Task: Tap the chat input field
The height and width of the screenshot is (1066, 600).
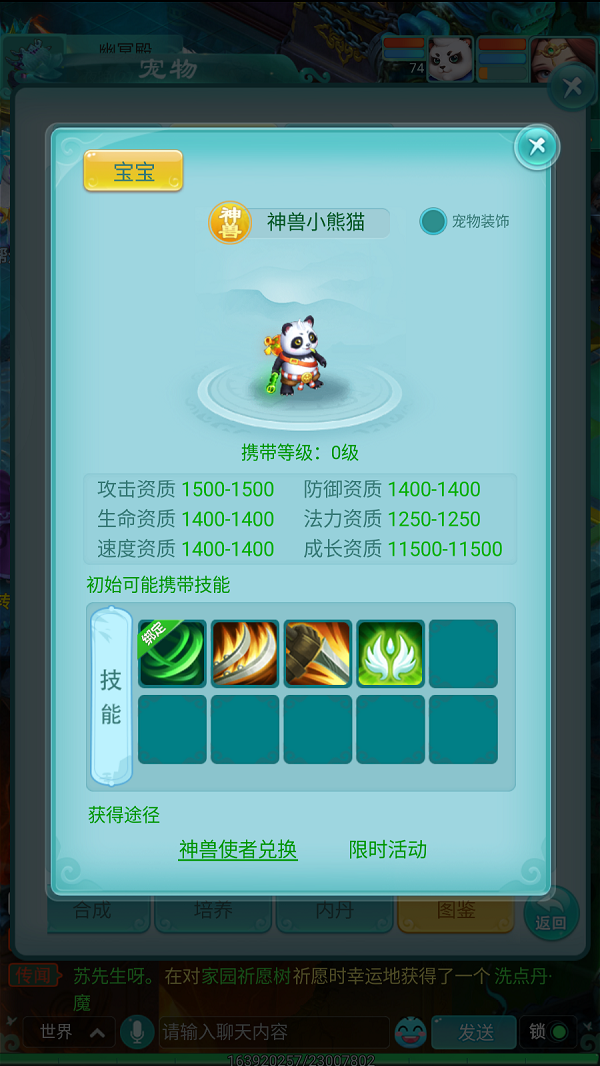Action: [x=272, y=1031]
